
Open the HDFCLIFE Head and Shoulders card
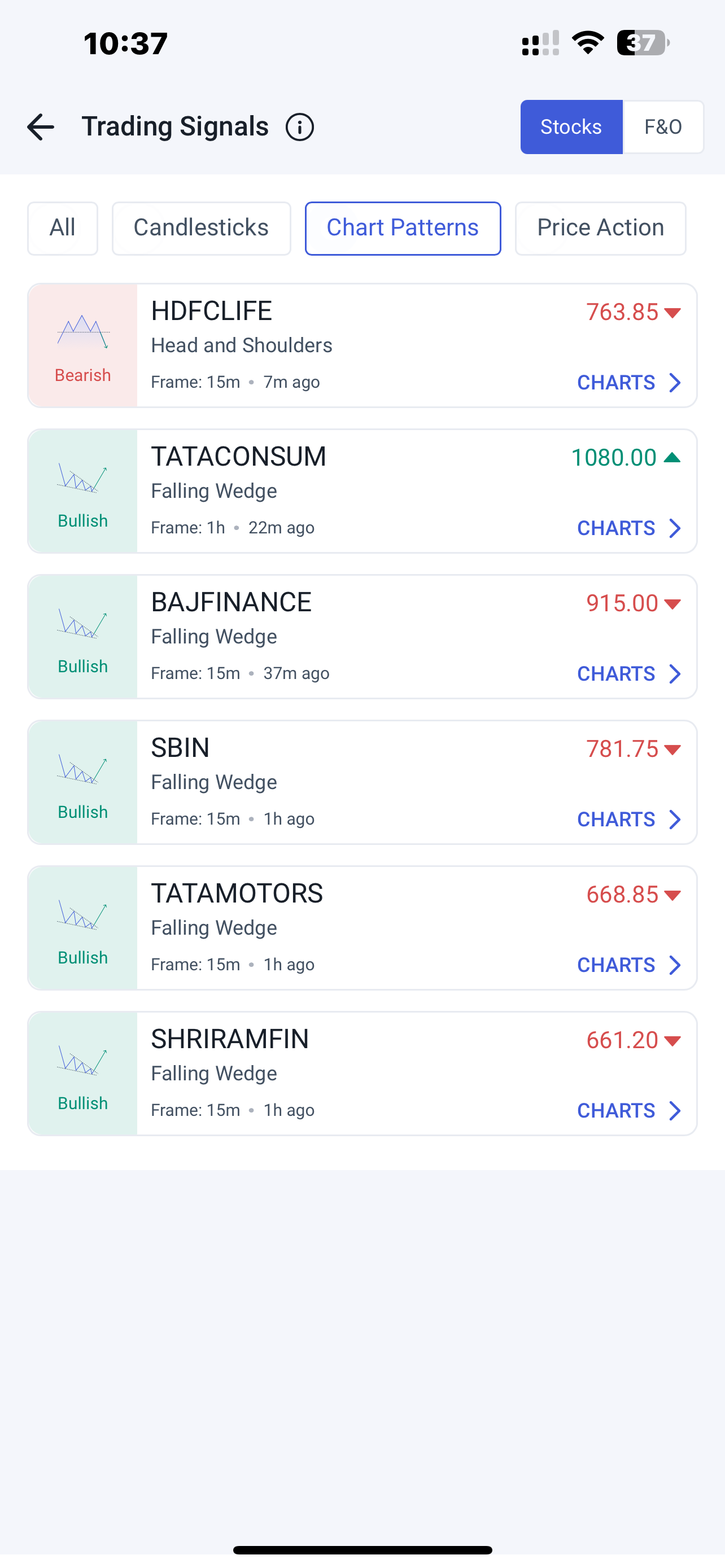click(362, 345)
